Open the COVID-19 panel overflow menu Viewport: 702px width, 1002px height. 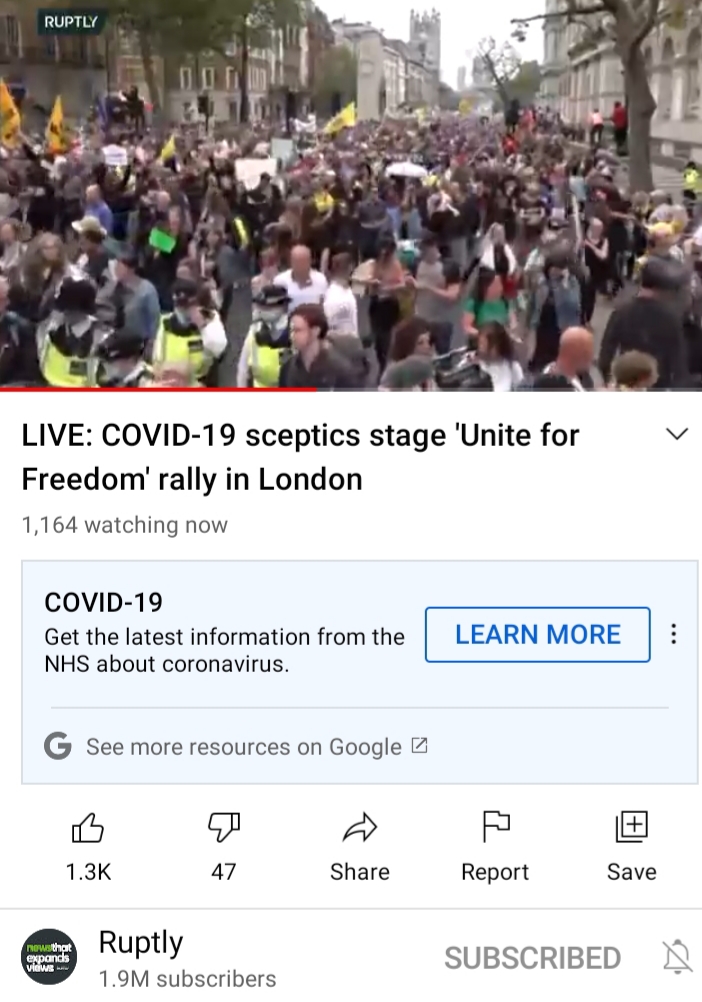674,634
